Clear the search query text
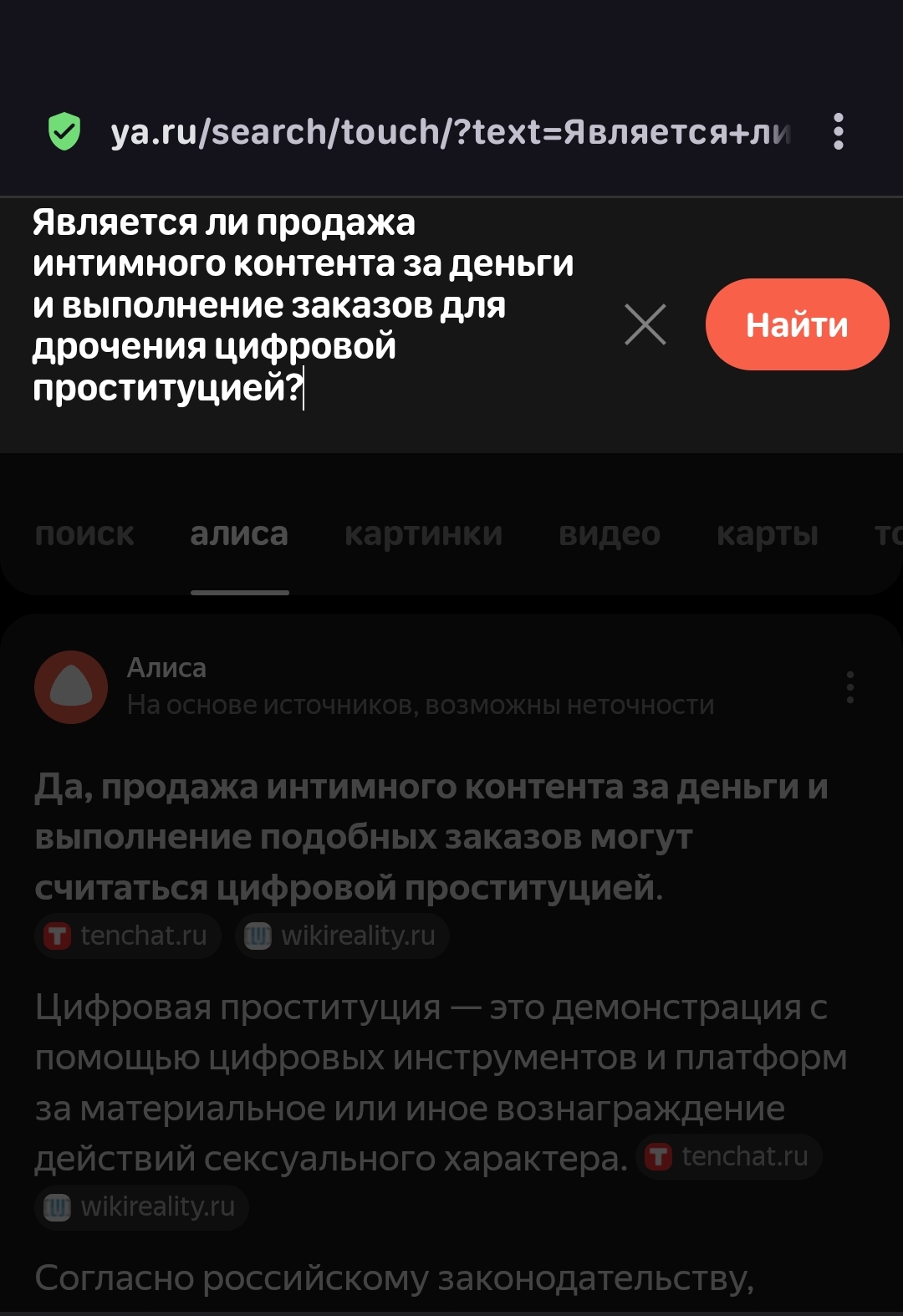 point(645,324)
